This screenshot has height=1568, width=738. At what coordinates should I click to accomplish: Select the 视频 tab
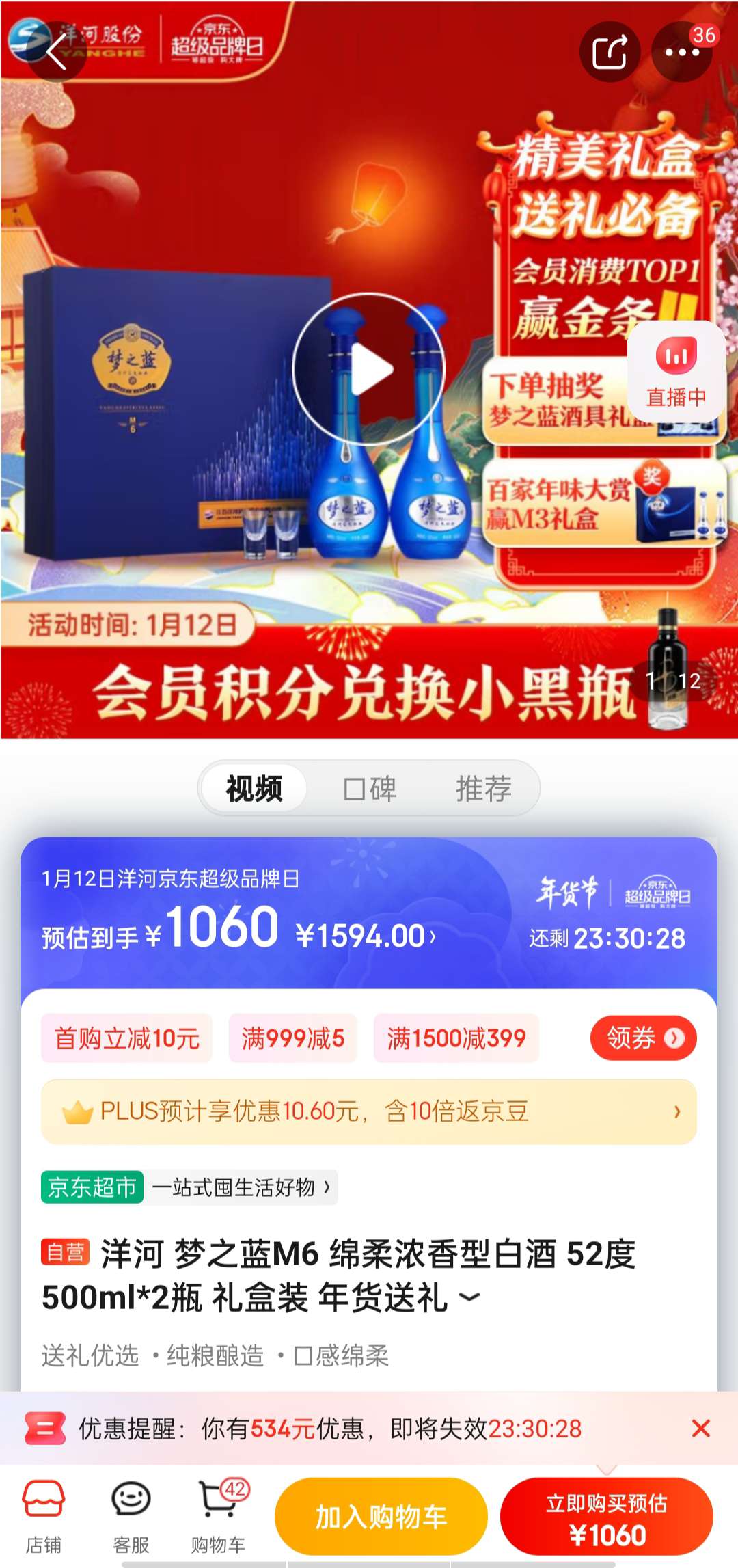[x=254, y=789]
